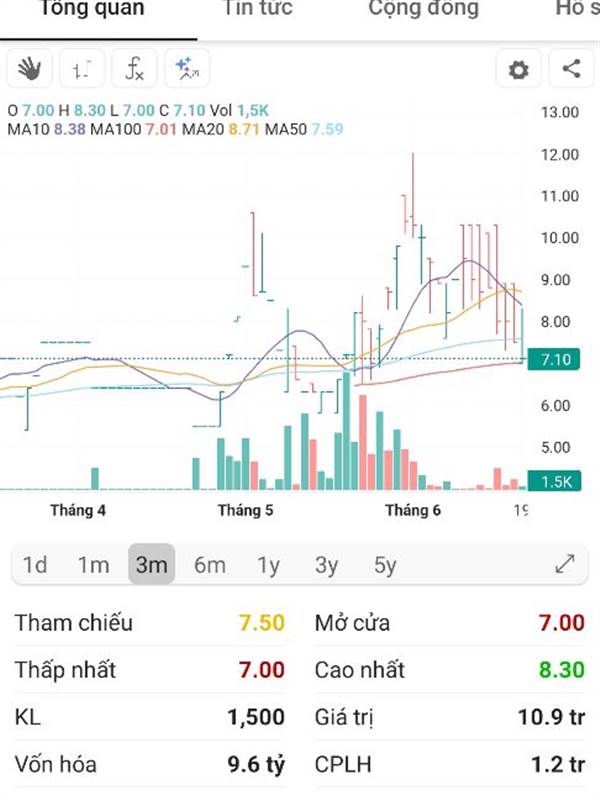The image size is (600, 800).
Task: Open the fx indicators menu
Action: pyautogui.click(x=134, y=69)
